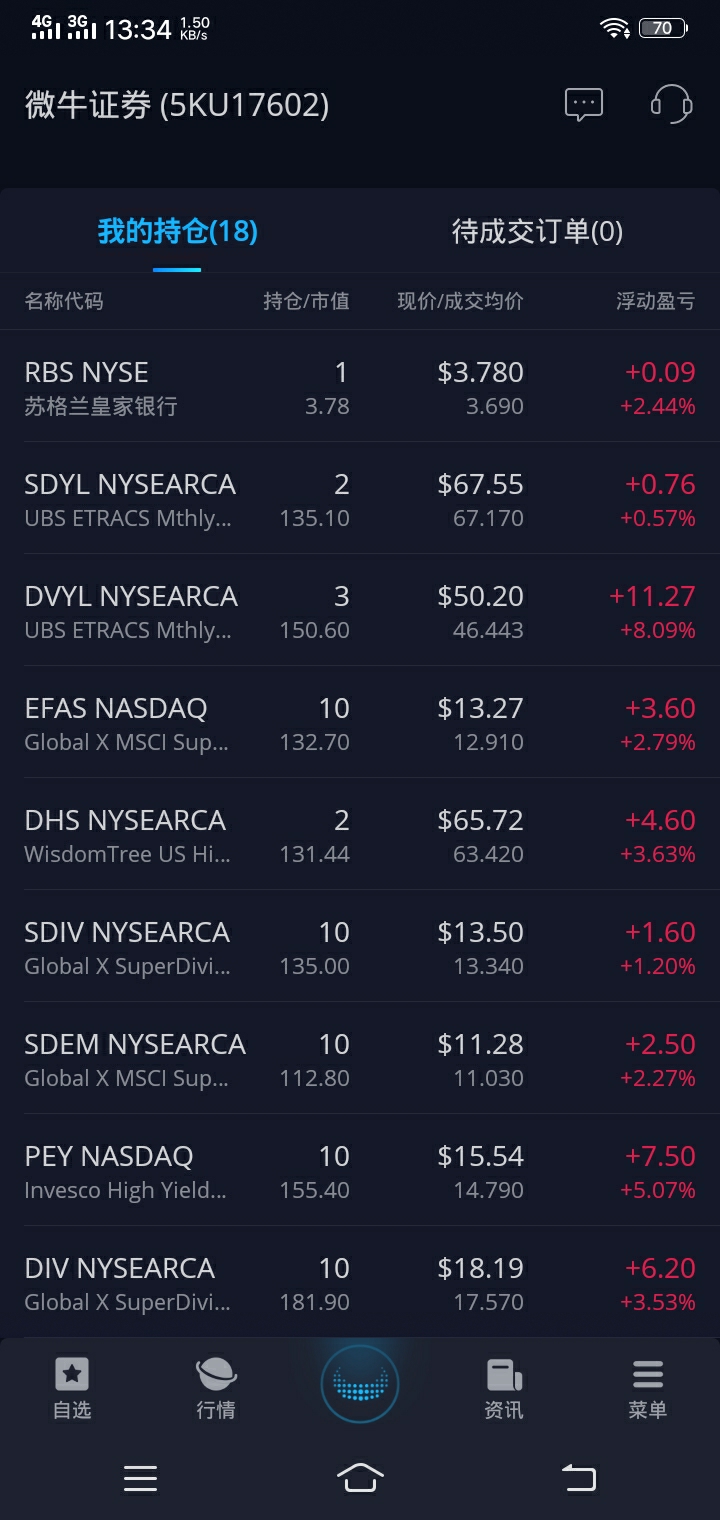
Task: Open the 菜单 menu tab
Action: pyautogui.click(x=648, y=1389)
